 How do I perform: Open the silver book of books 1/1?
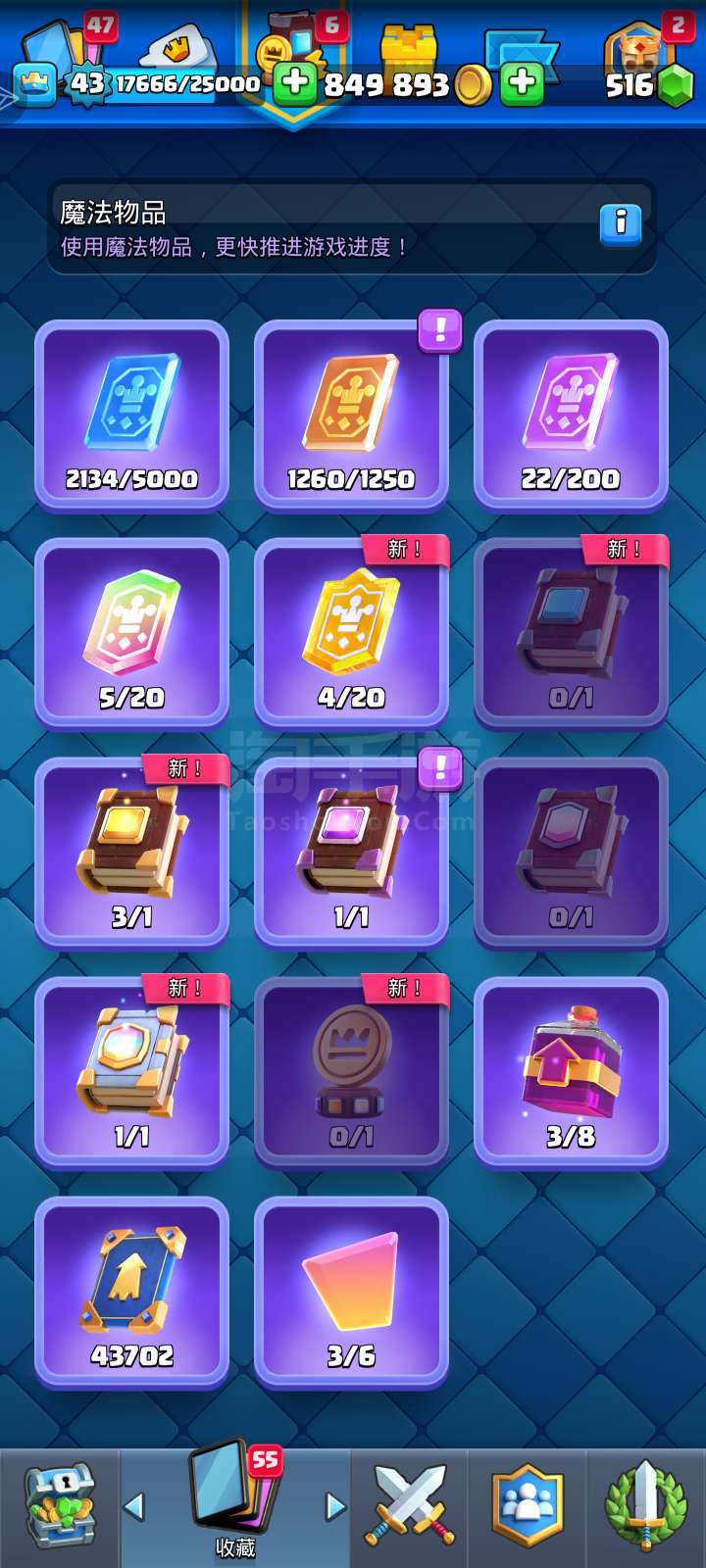click(131, 1073)
